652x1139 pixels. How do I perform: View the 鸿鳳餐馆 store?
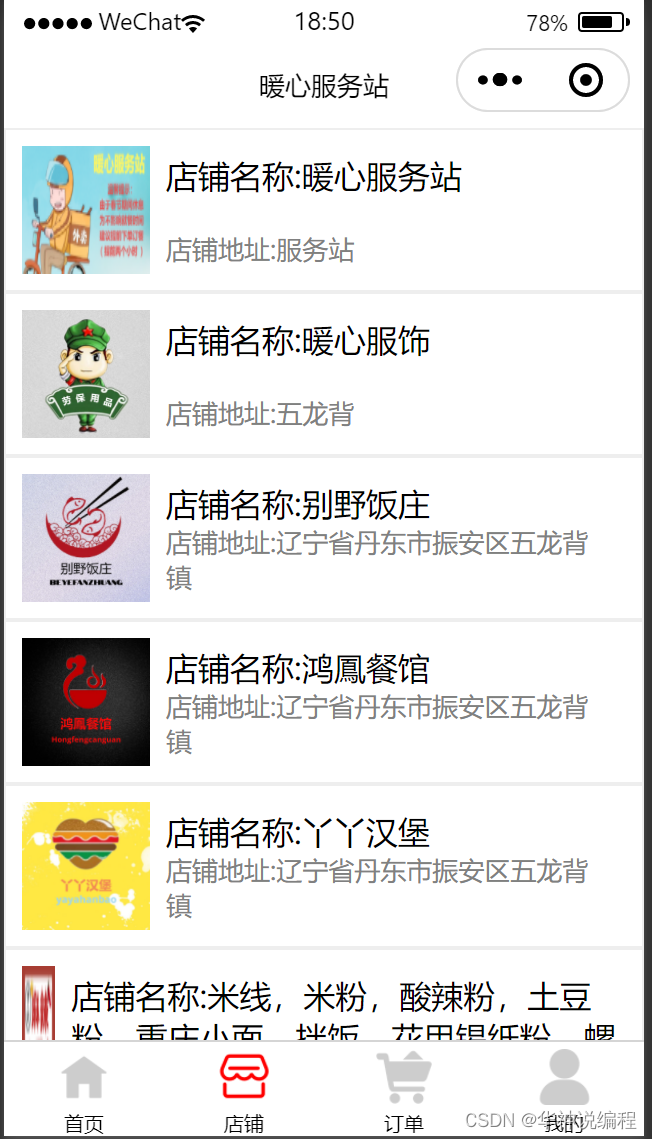(324, 702)
